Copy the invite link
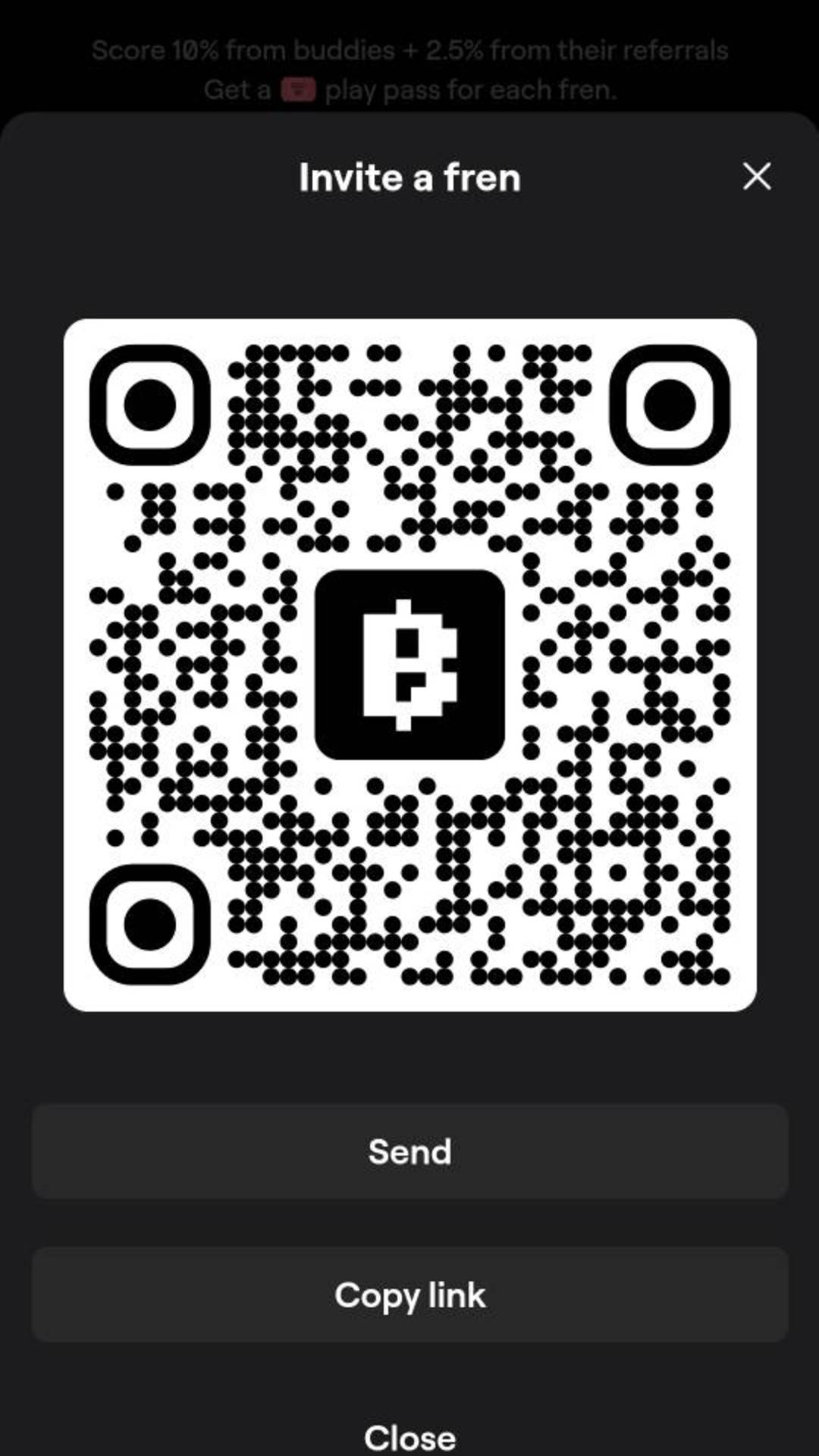The width and height of the screenshot is (819, 1456). pos(409,1295)
